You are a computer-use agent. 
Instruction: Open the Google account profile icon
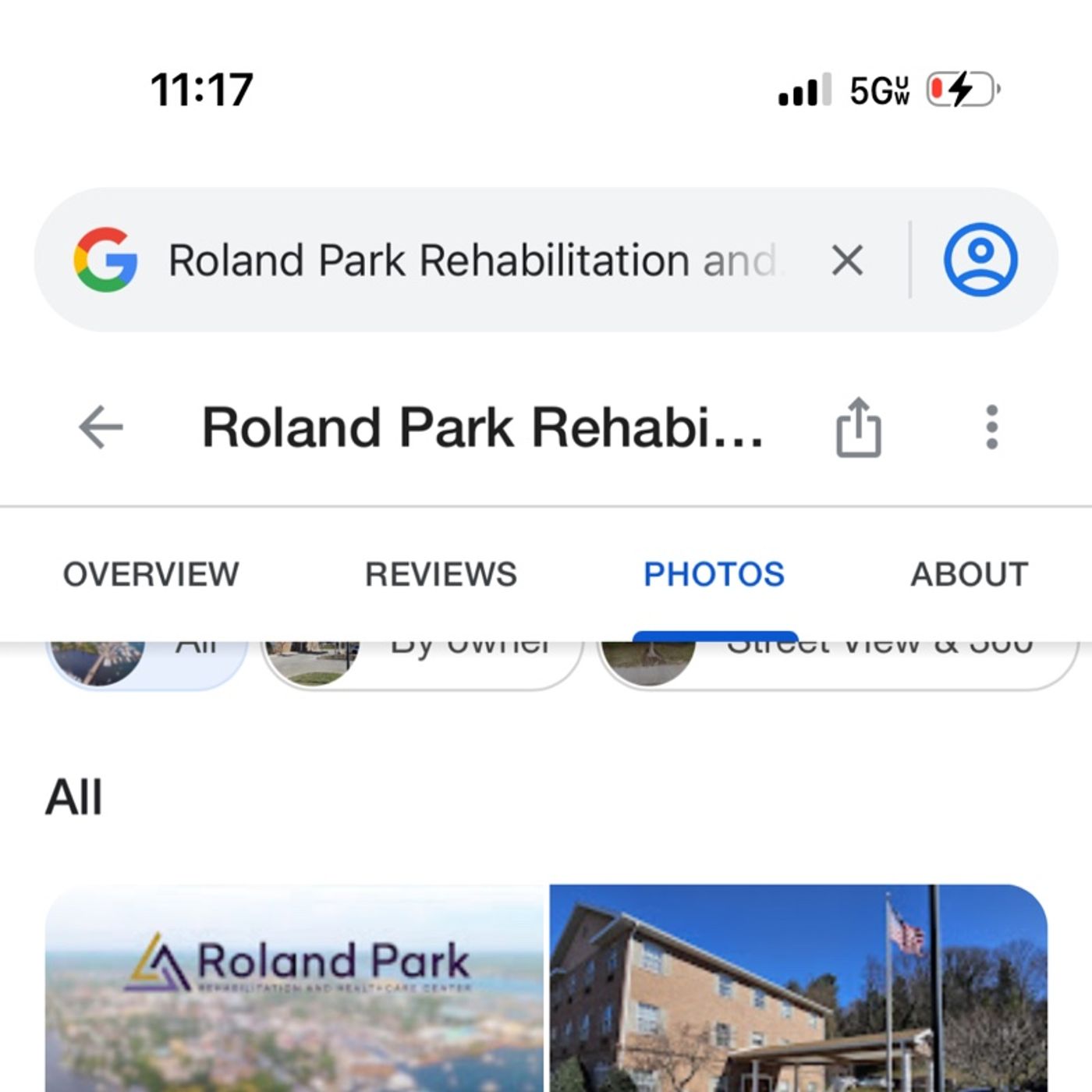pos(980,260)
